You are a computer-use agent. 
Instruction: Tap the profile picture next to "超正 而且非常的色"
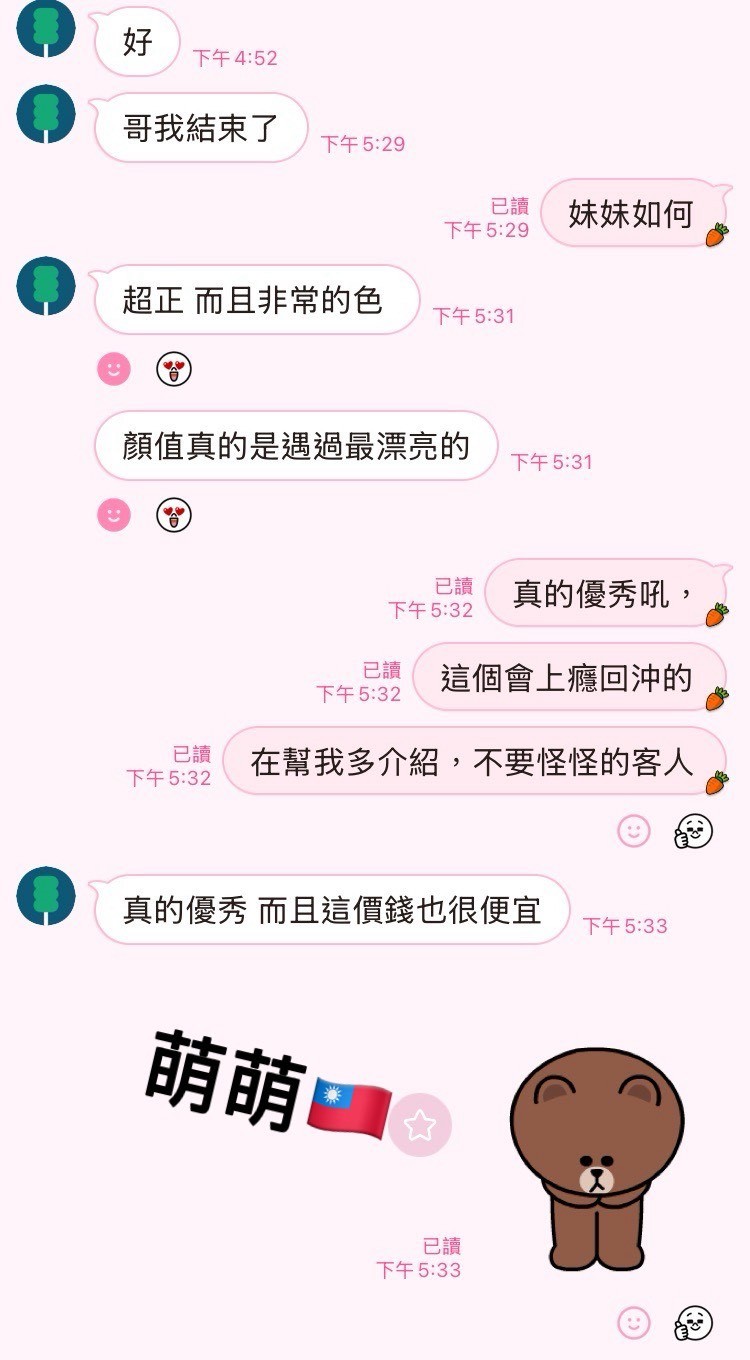pos(46,286)
